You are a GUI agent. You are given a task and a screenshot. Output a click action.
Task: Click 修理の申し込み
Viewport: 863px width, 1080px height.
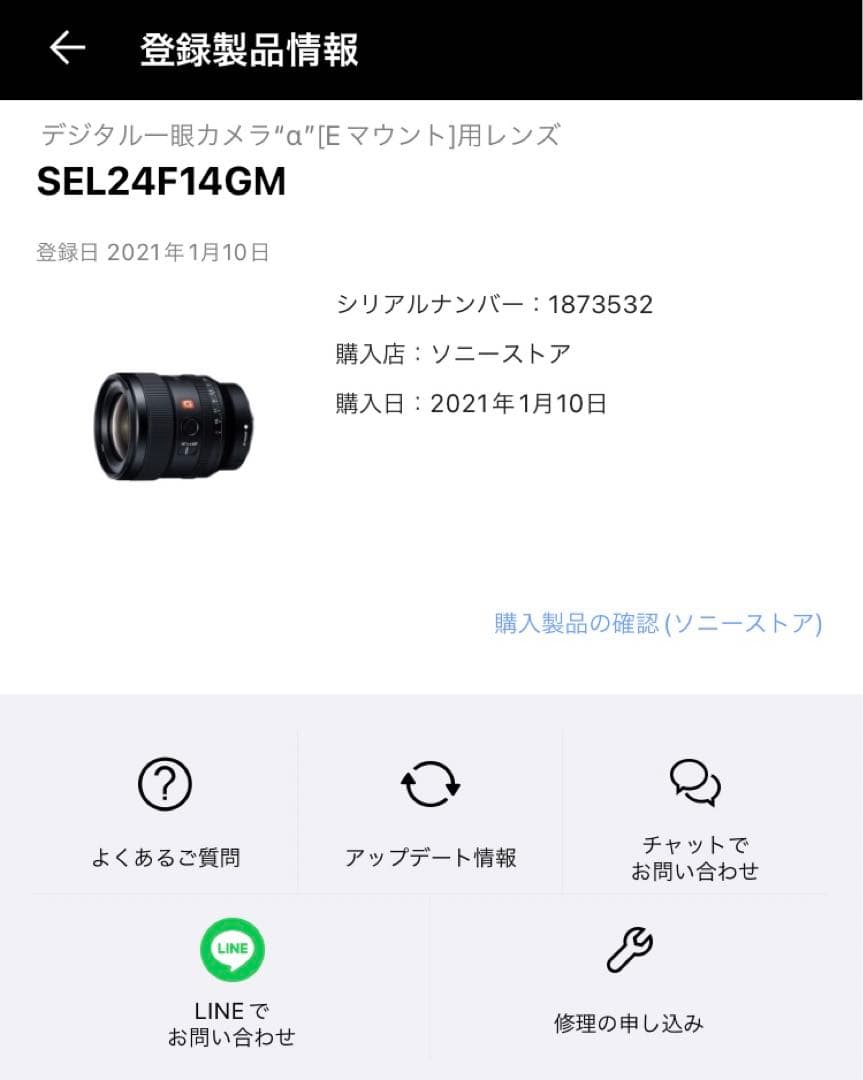[628, 1024]
